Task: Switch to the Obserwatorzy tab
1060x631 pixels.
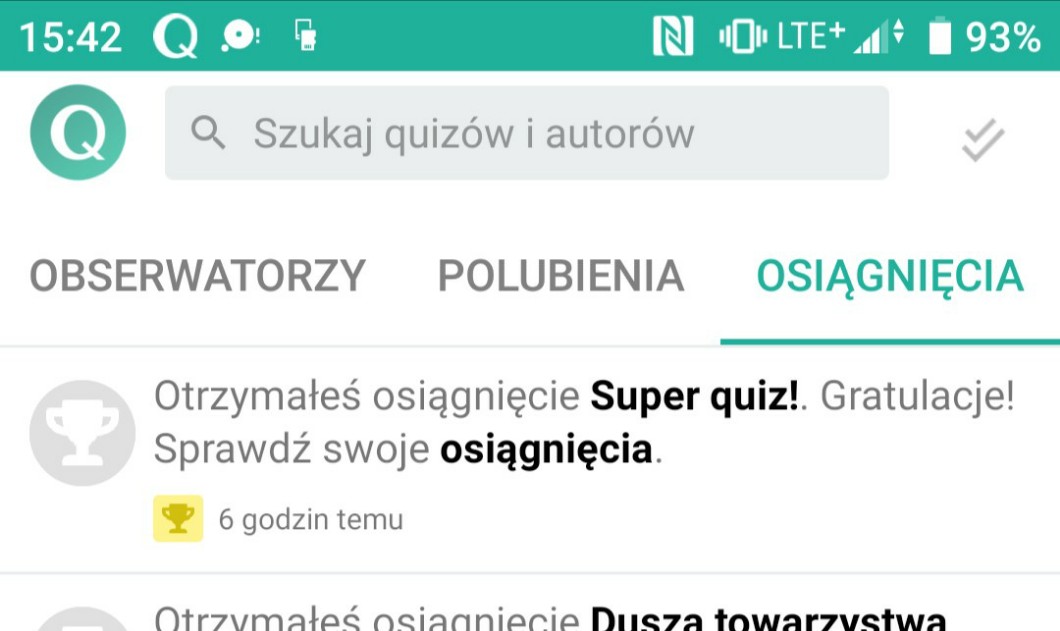Action: click(197, 276)
